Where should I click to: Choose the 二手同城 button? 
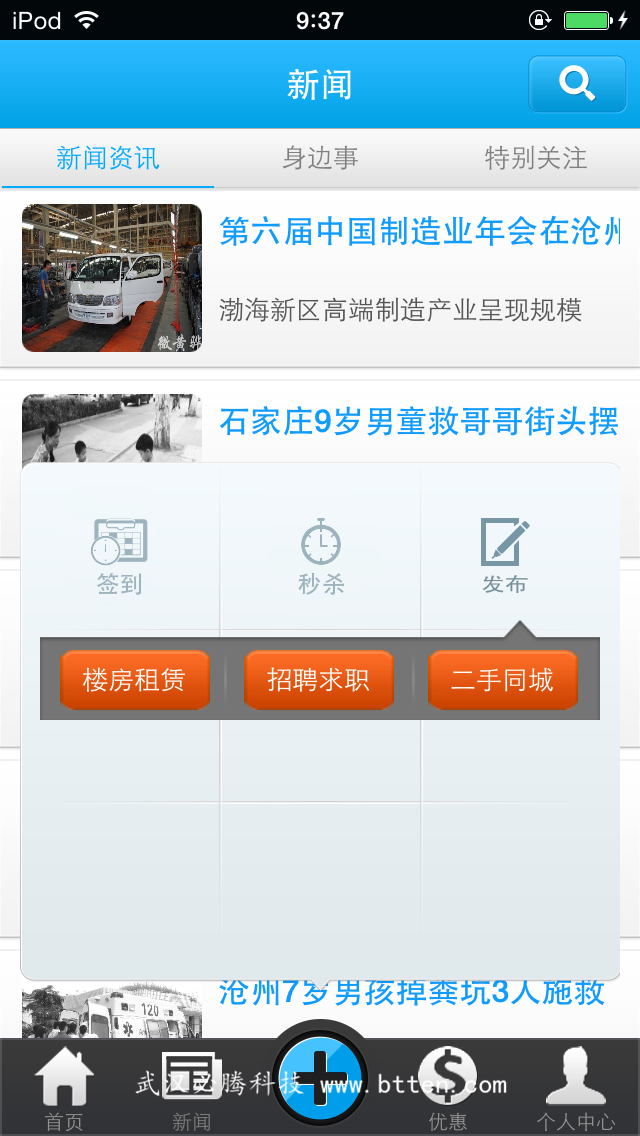click(502, 680)
